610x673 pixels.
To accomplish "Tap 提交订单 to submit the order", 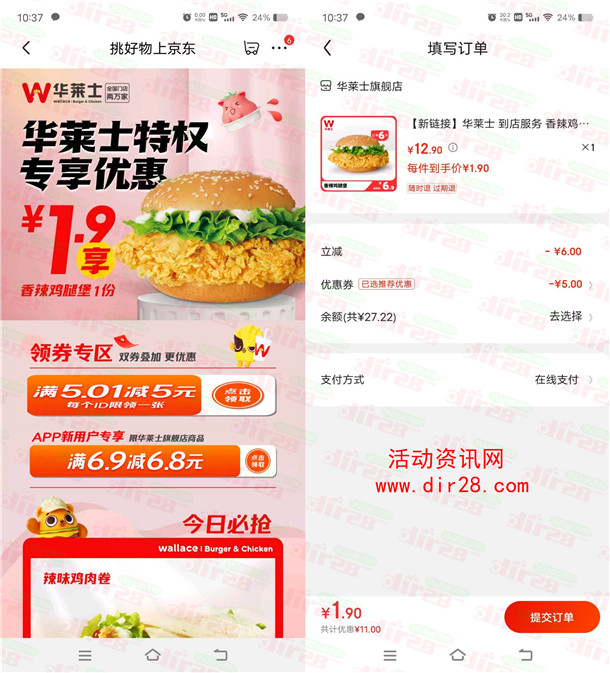I will pos(552,617).
